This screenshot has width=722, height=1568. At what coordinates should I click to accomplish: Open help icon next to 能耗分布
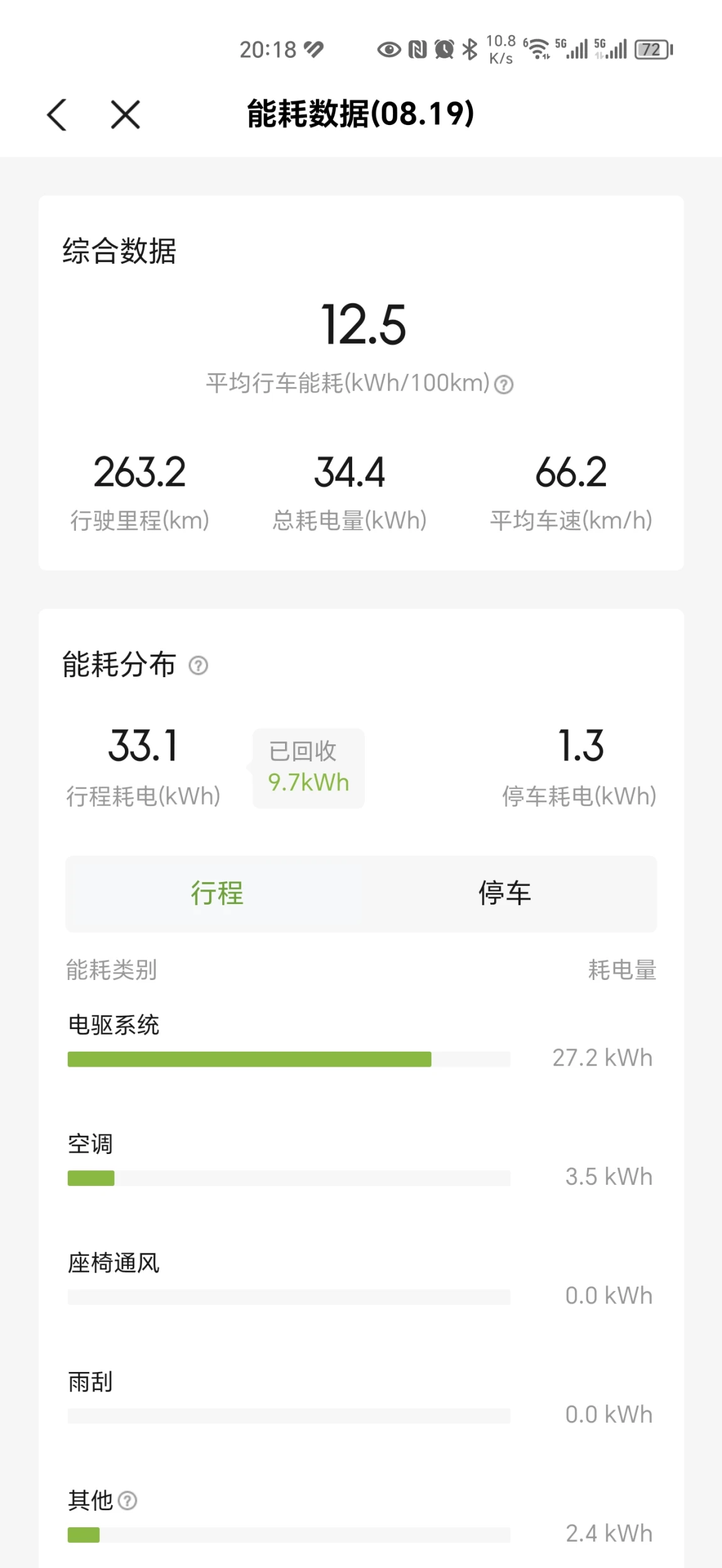point(198,665)
